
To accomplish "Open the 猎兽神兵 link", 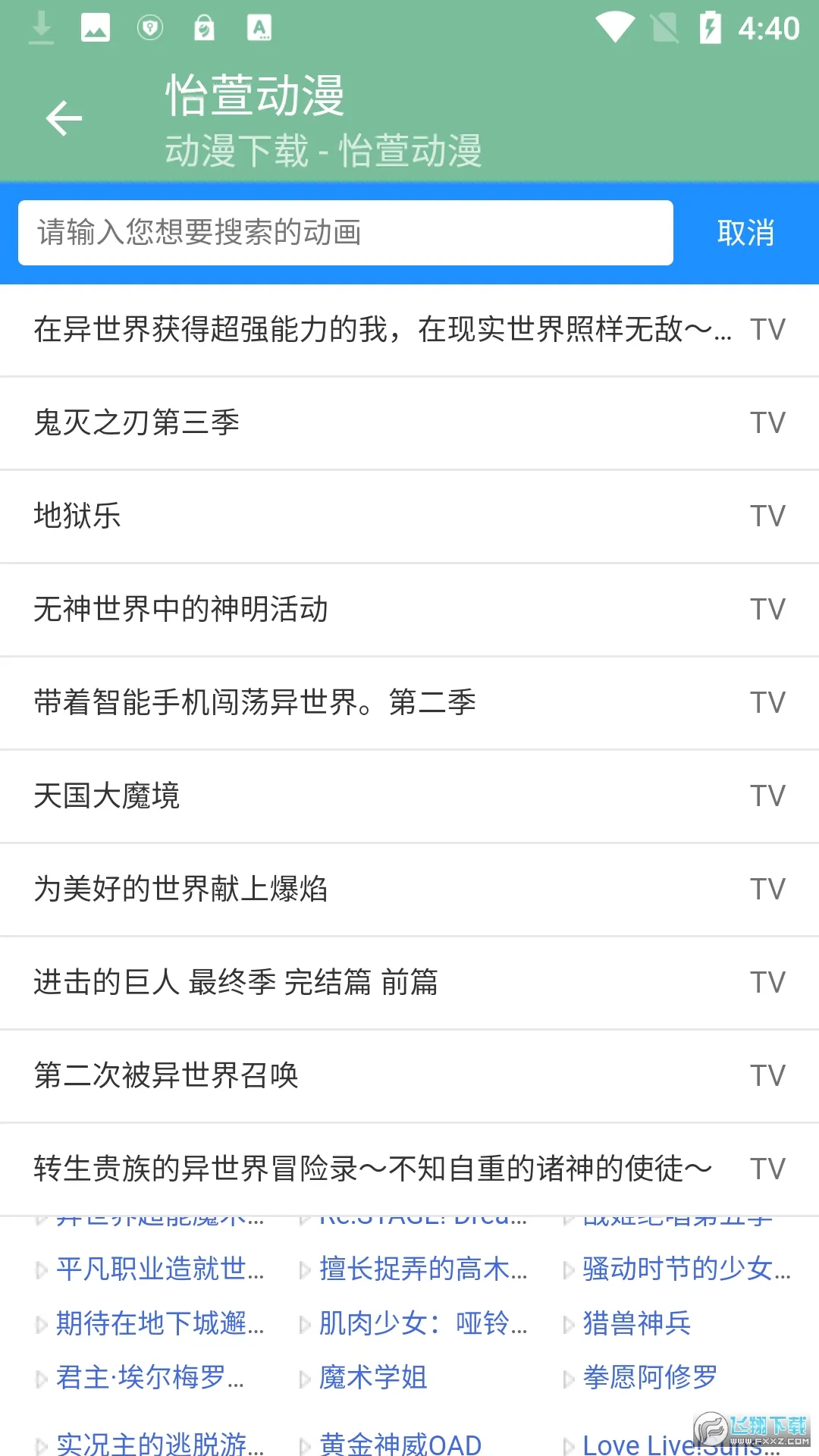I will [636, 1323].
